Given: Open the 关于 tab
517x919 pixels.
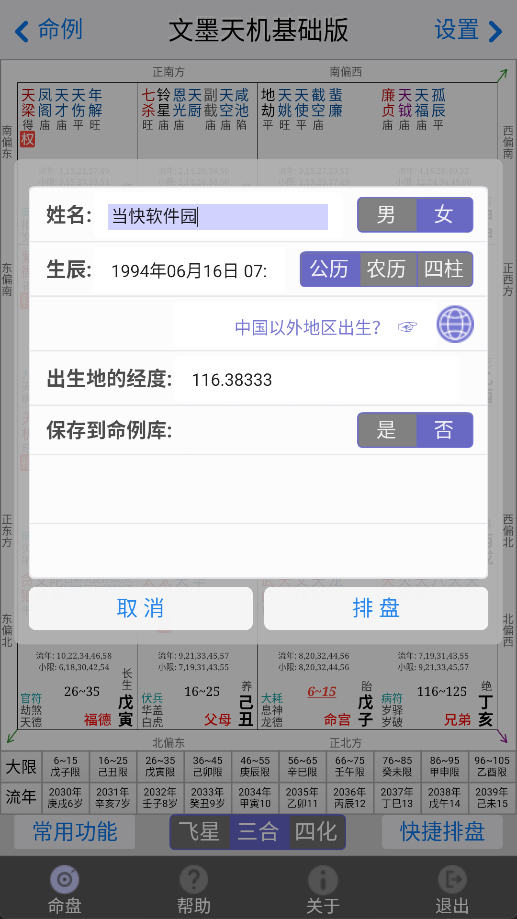Looking at the screenshot, I should point(323,889).
